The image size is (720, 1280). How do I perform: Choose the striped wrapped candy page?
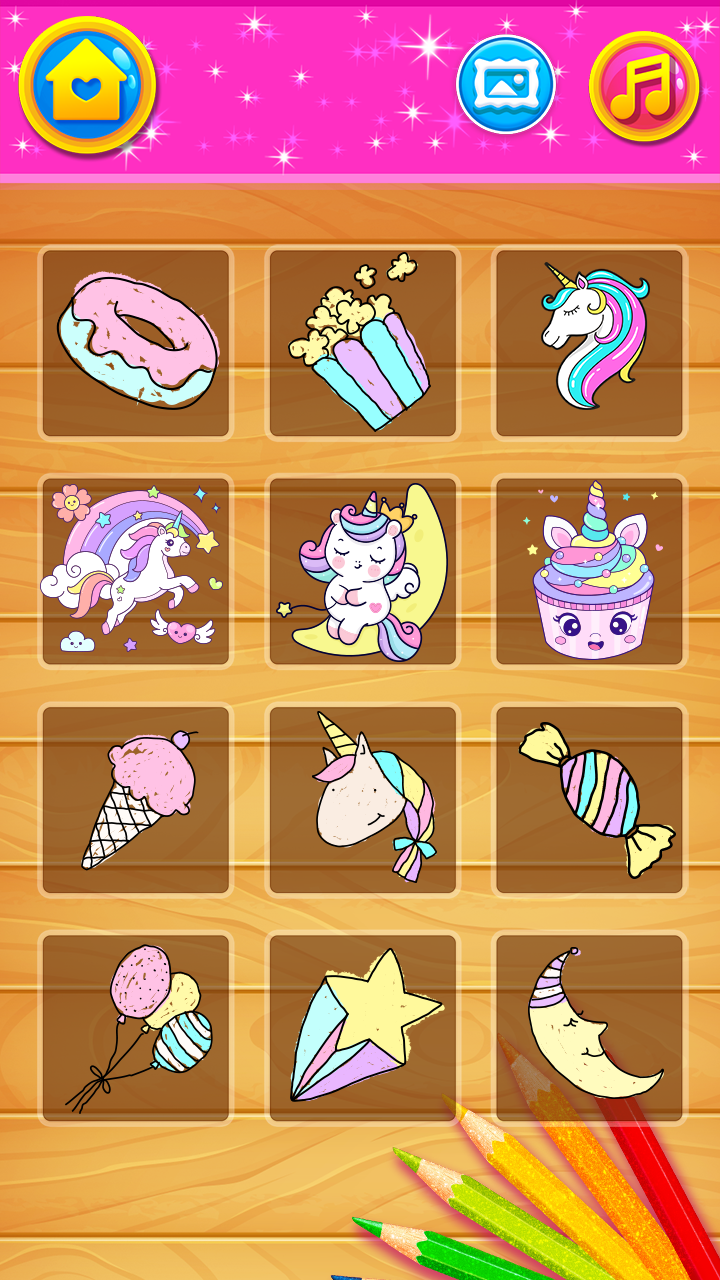[x=589, y=800]
